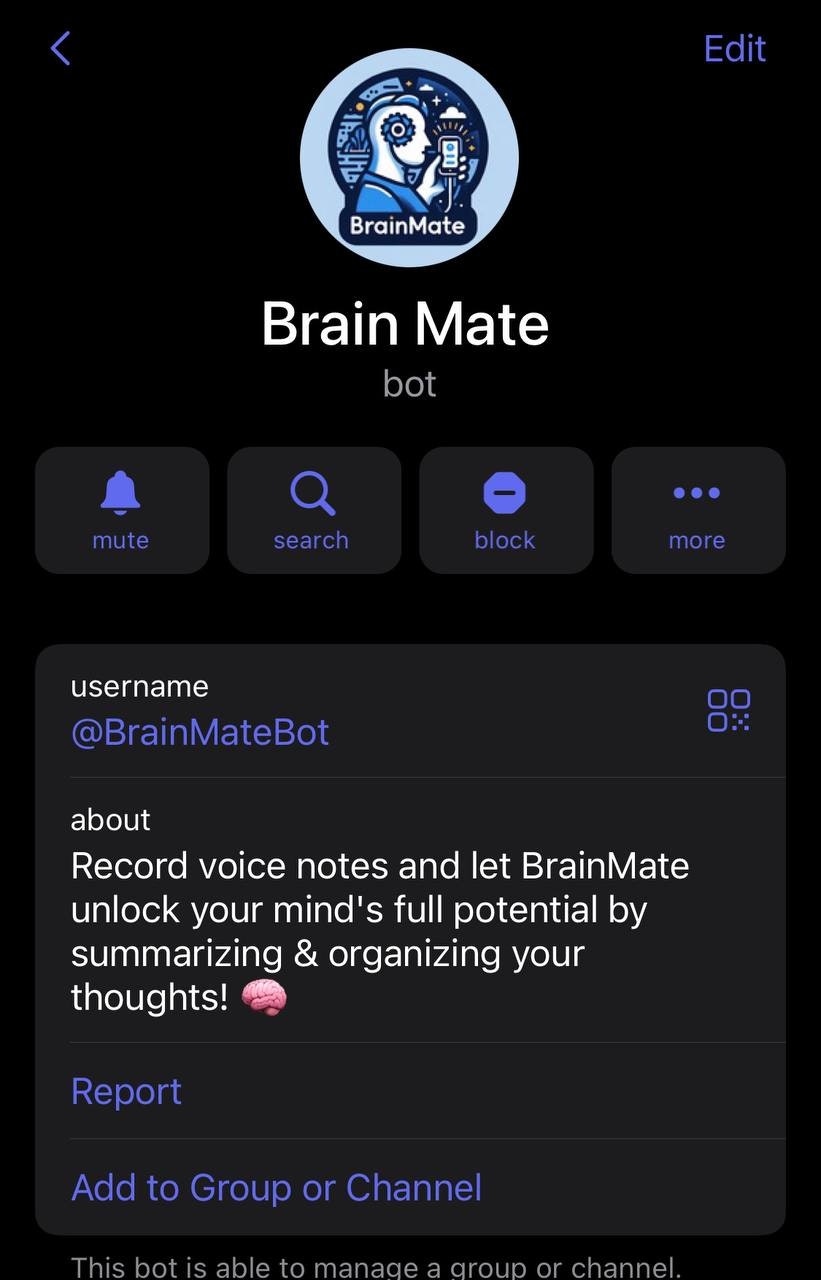Mute notifications for Brain Mate

click(x=122, y=510)
